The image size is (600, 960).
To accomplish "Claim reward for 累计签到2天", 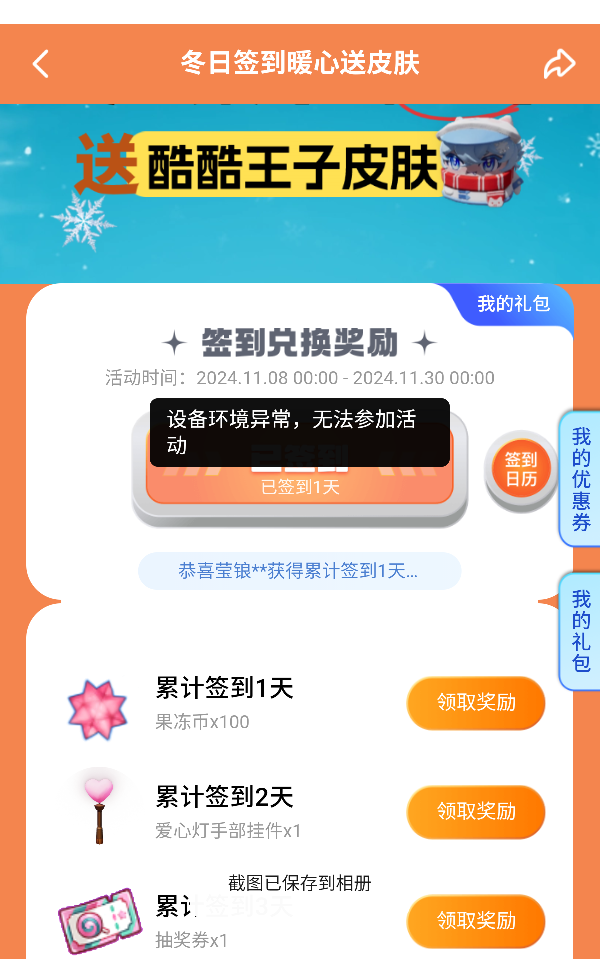I will click(x=475, y=811).
